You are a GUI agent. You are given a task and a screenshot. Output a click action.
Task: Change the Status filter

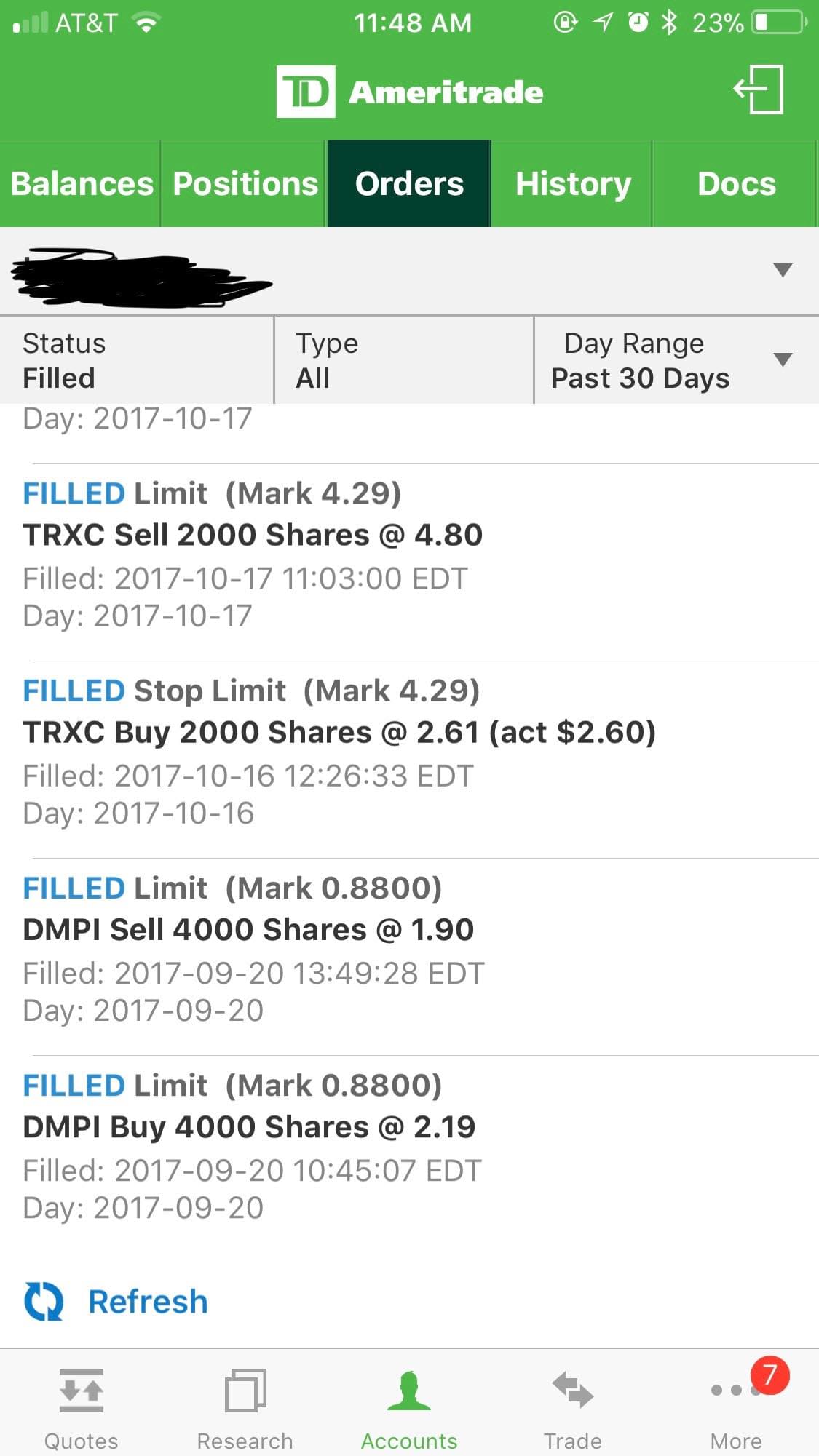[137, 361]
